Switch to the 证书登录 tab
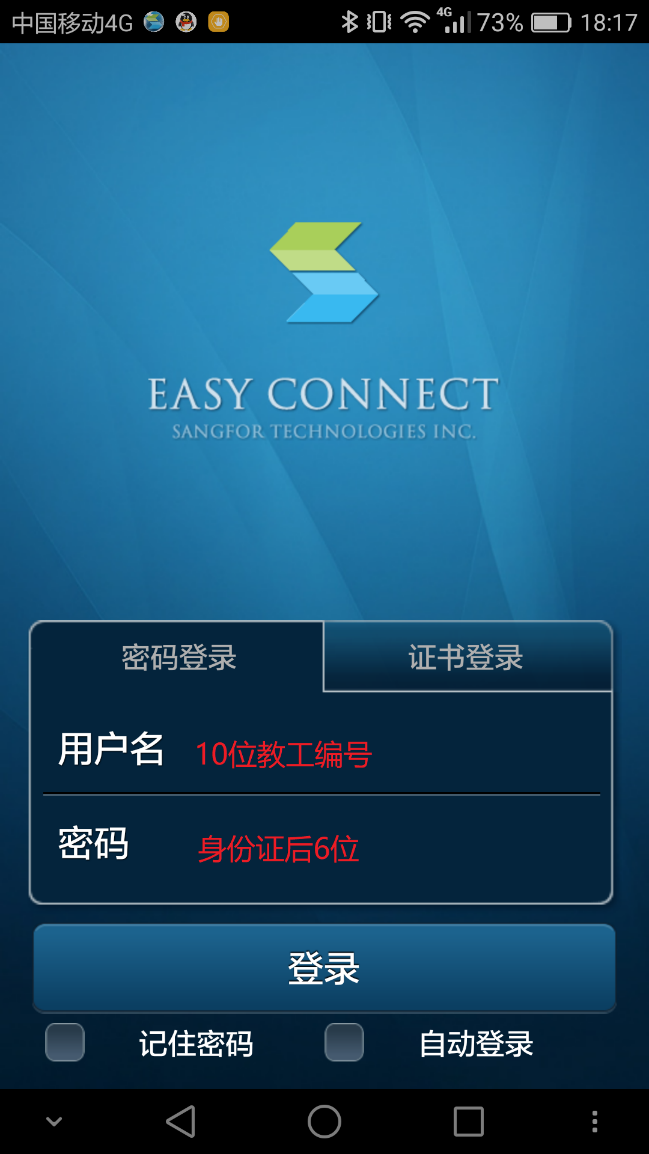This screenshot has height=1154, width=649. point(466,657)
